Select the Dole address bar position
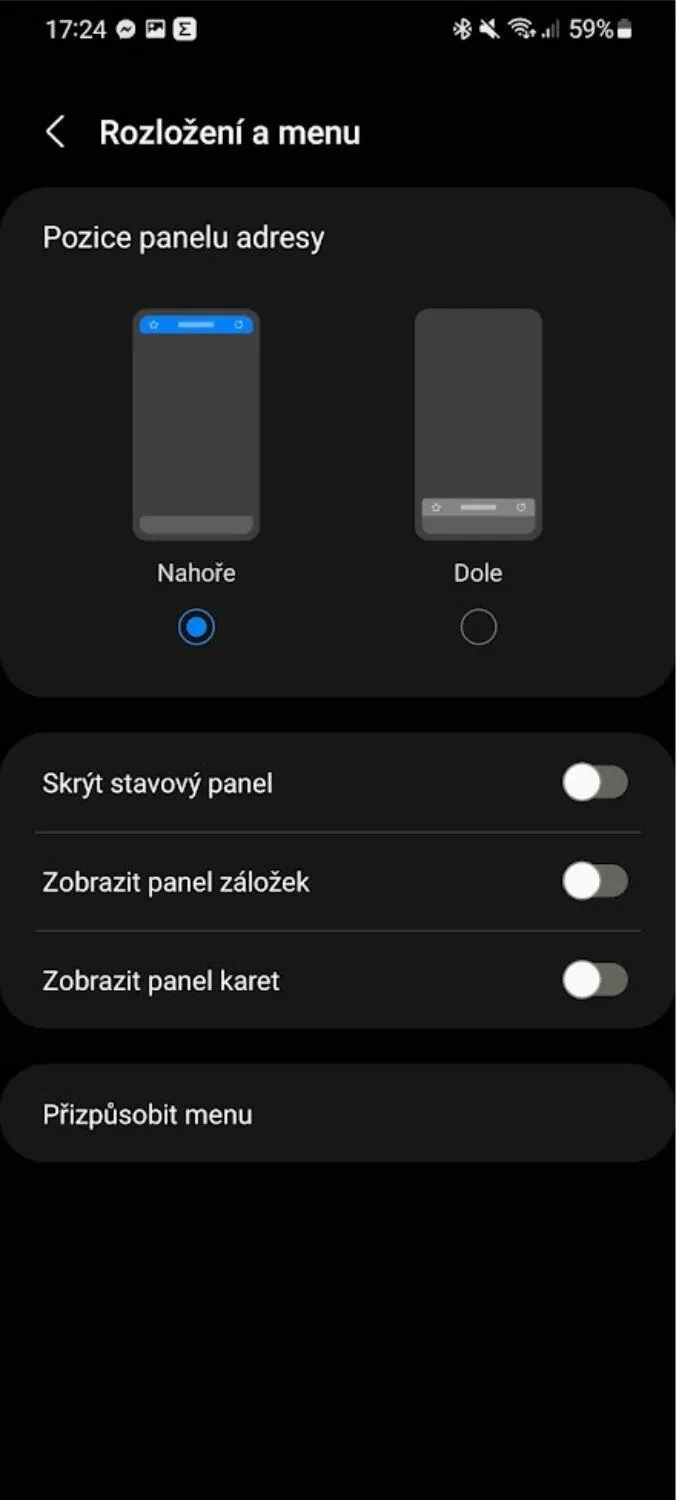This screenshot has height=1500, width=676. click(478, 627)
